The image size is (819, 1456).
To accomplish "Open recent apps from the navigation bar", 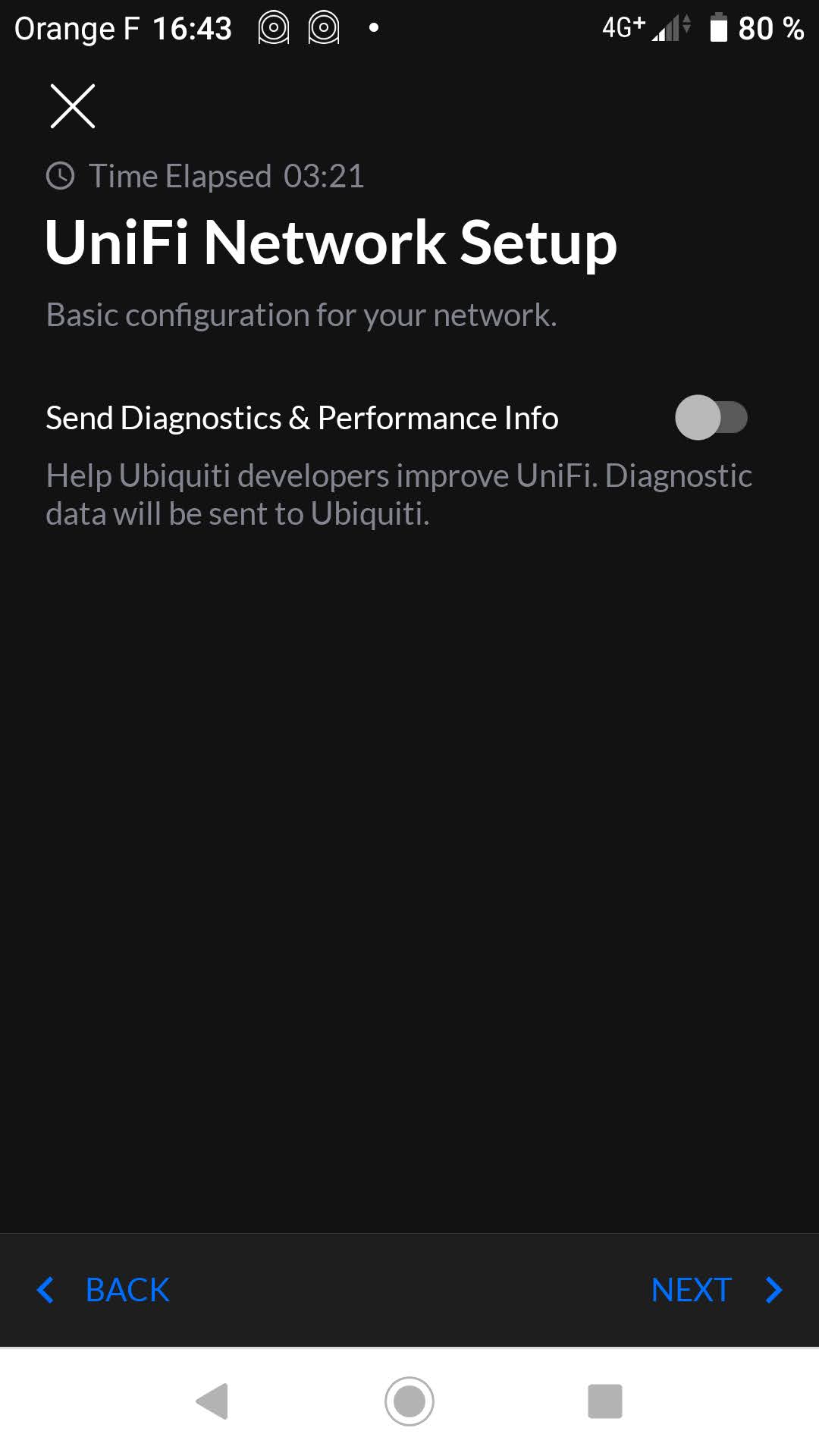I will coord(604,1401).
